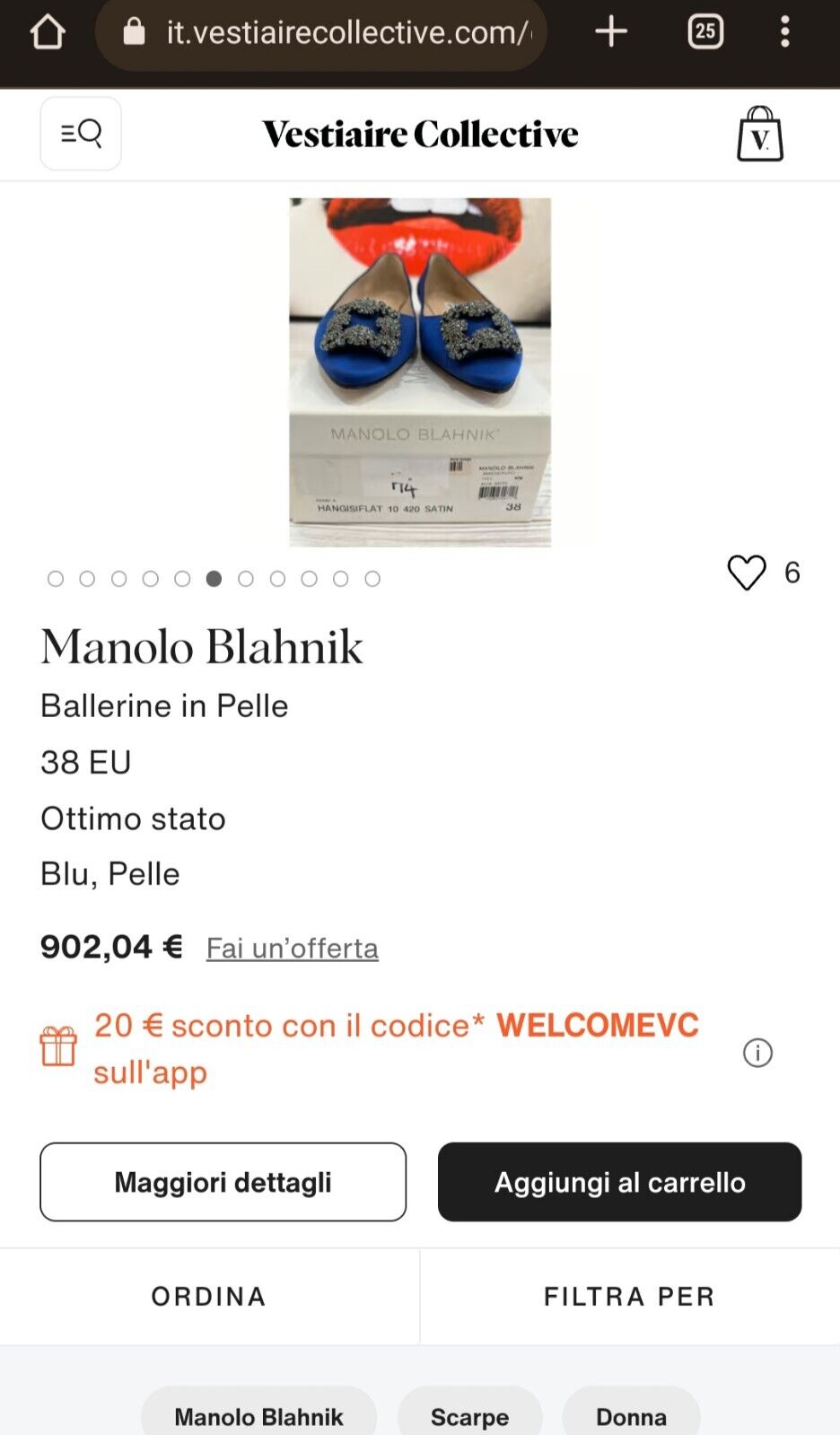Tap 'Fai un'offerta' link

tap(292, 949)
